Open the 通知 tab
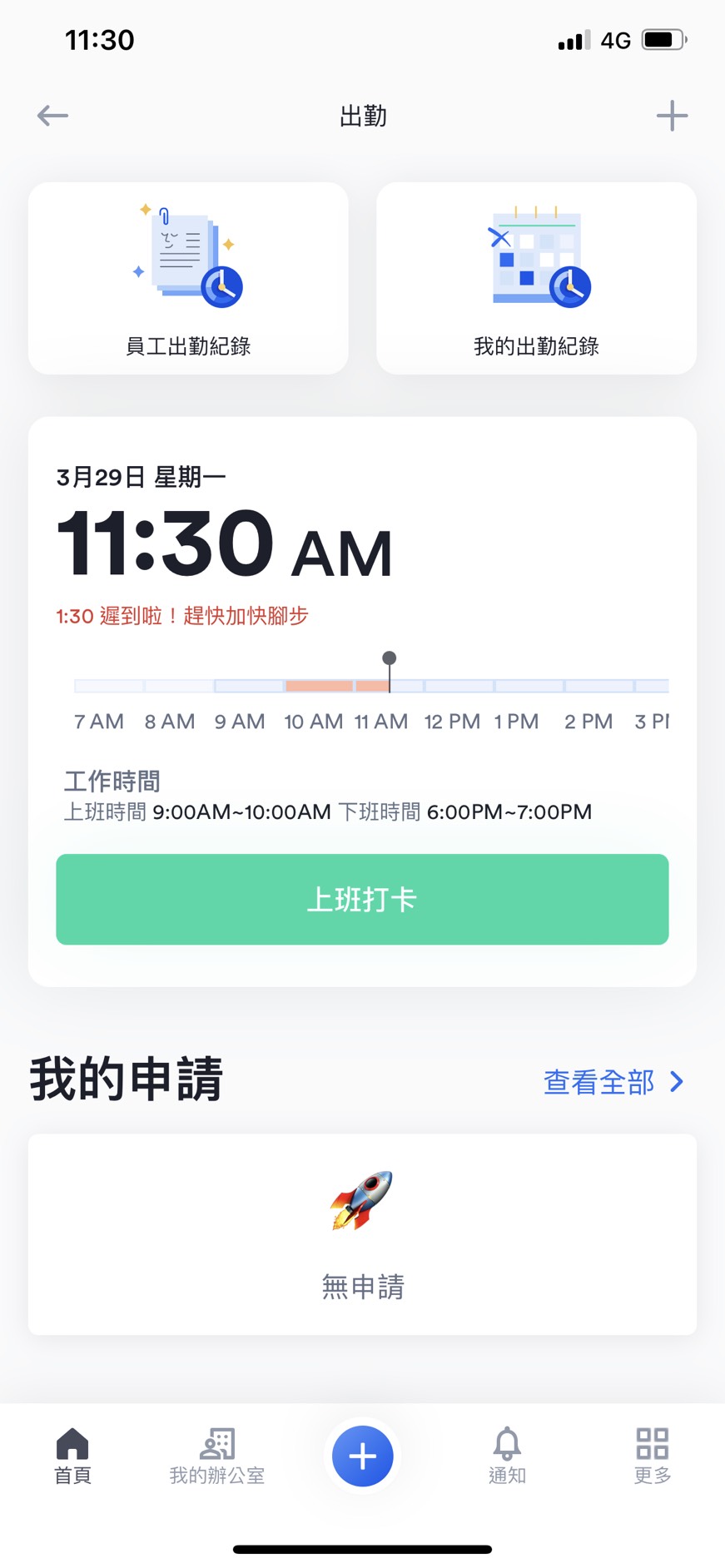 (x=507, y=1456)
